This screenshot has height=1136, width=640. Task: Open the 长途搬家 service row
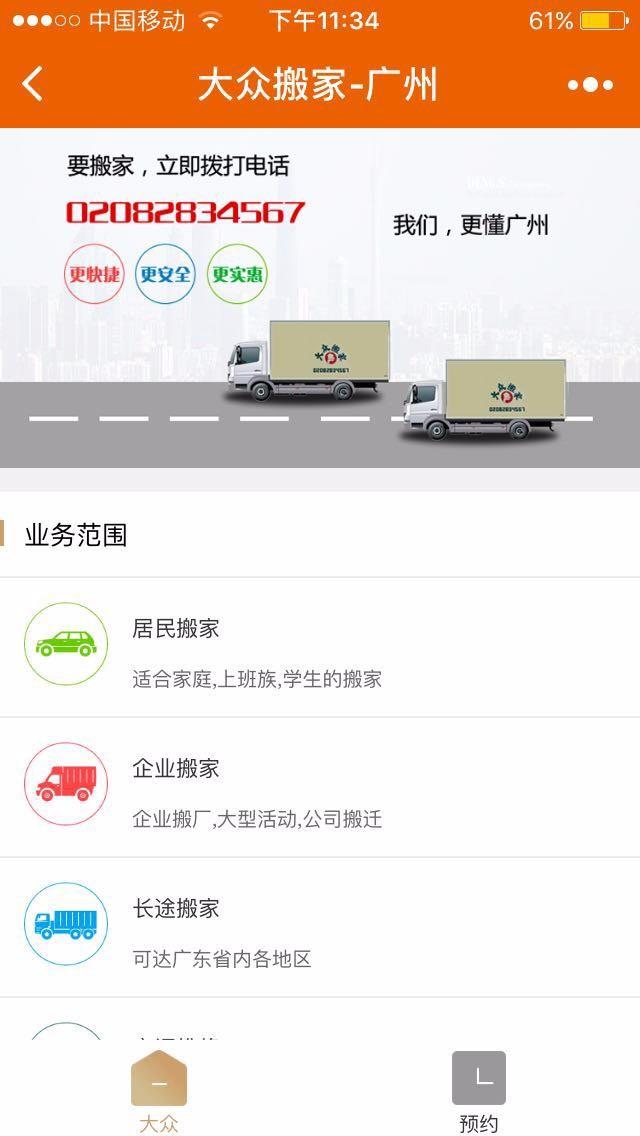(320, 927)
